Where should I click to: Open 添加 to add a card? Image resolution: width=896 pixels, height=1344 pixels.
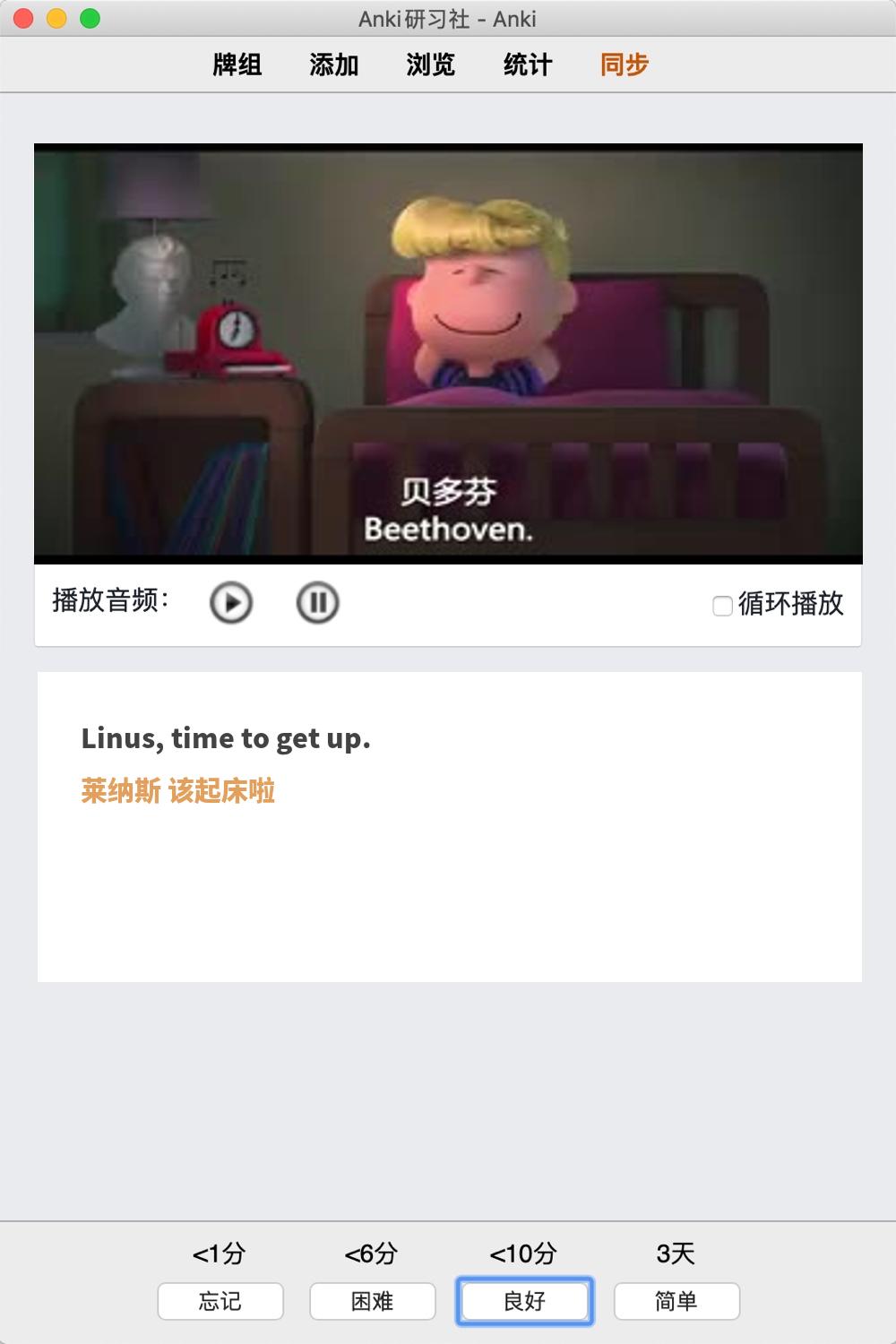tap(334, 65)
